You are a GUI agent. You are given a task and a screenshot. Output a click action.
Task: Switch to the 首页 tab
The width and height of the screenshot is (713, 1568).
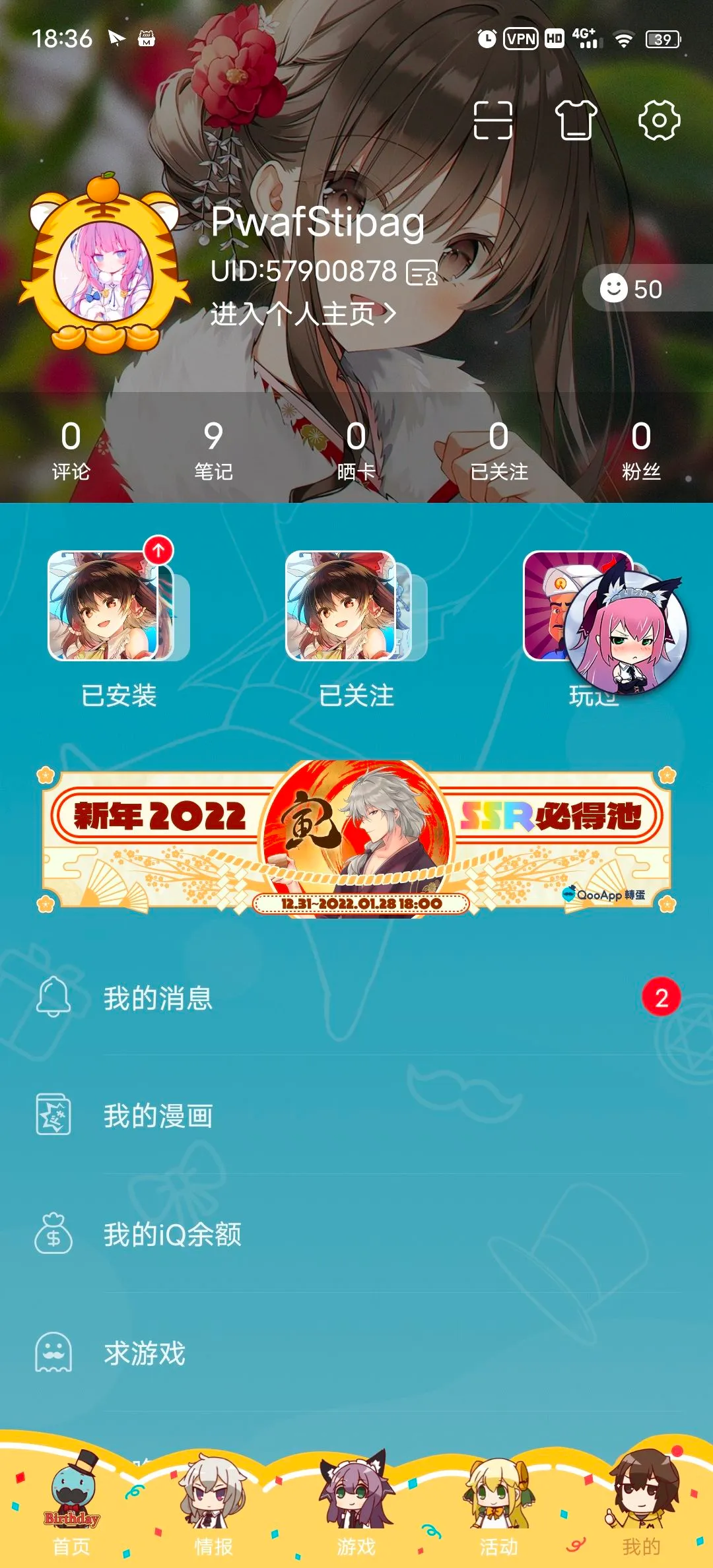point(71,1511)
